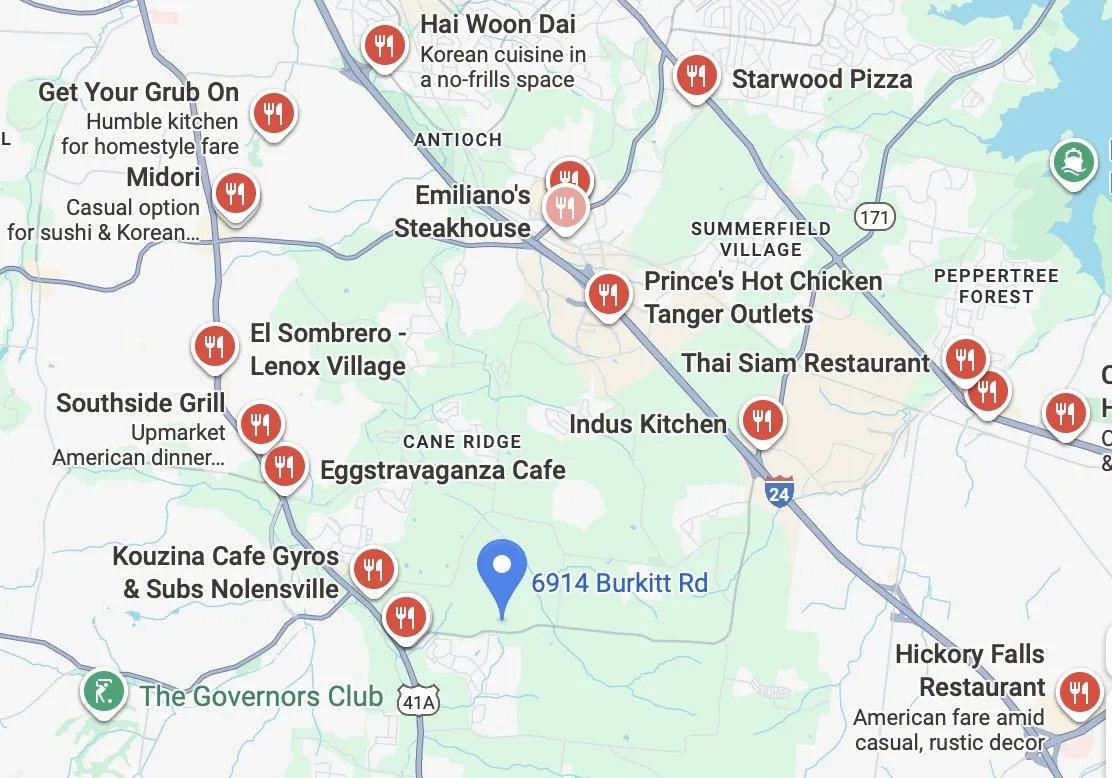Select Emiliano's Steakhouse pin
1112x778 pixels.
[565, 208]
